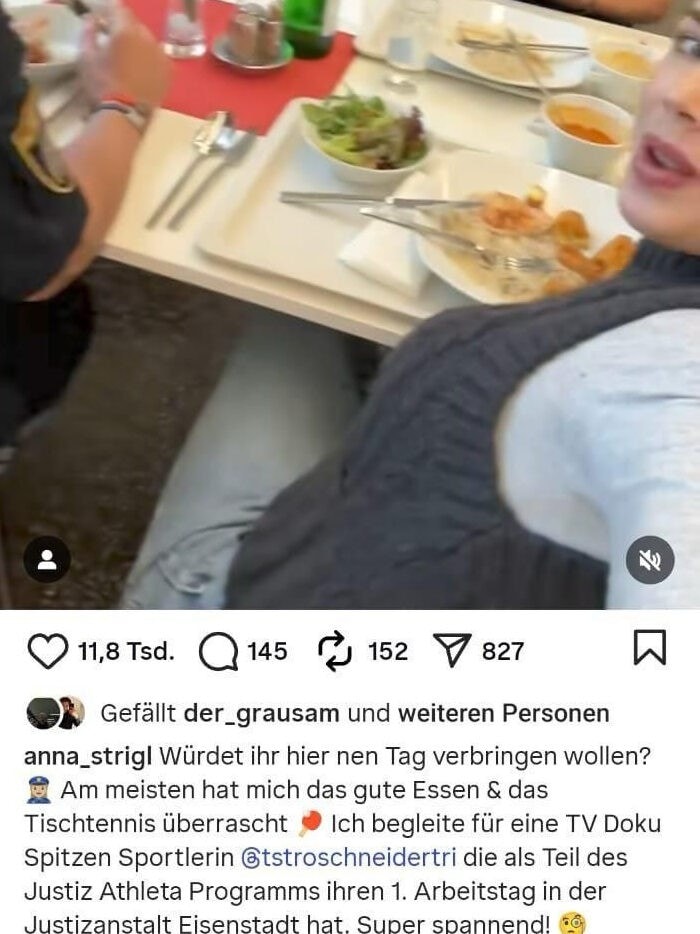
Task: Share the post via send icon
Action: tap(451, 651)
